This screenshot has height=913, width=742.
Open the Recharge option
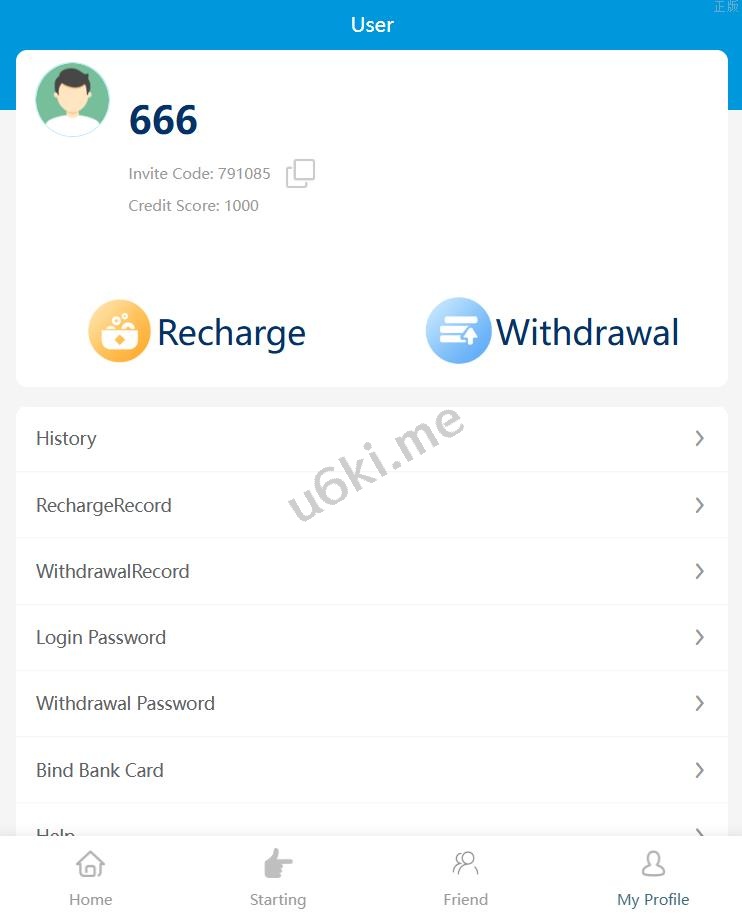click(198, 331)
